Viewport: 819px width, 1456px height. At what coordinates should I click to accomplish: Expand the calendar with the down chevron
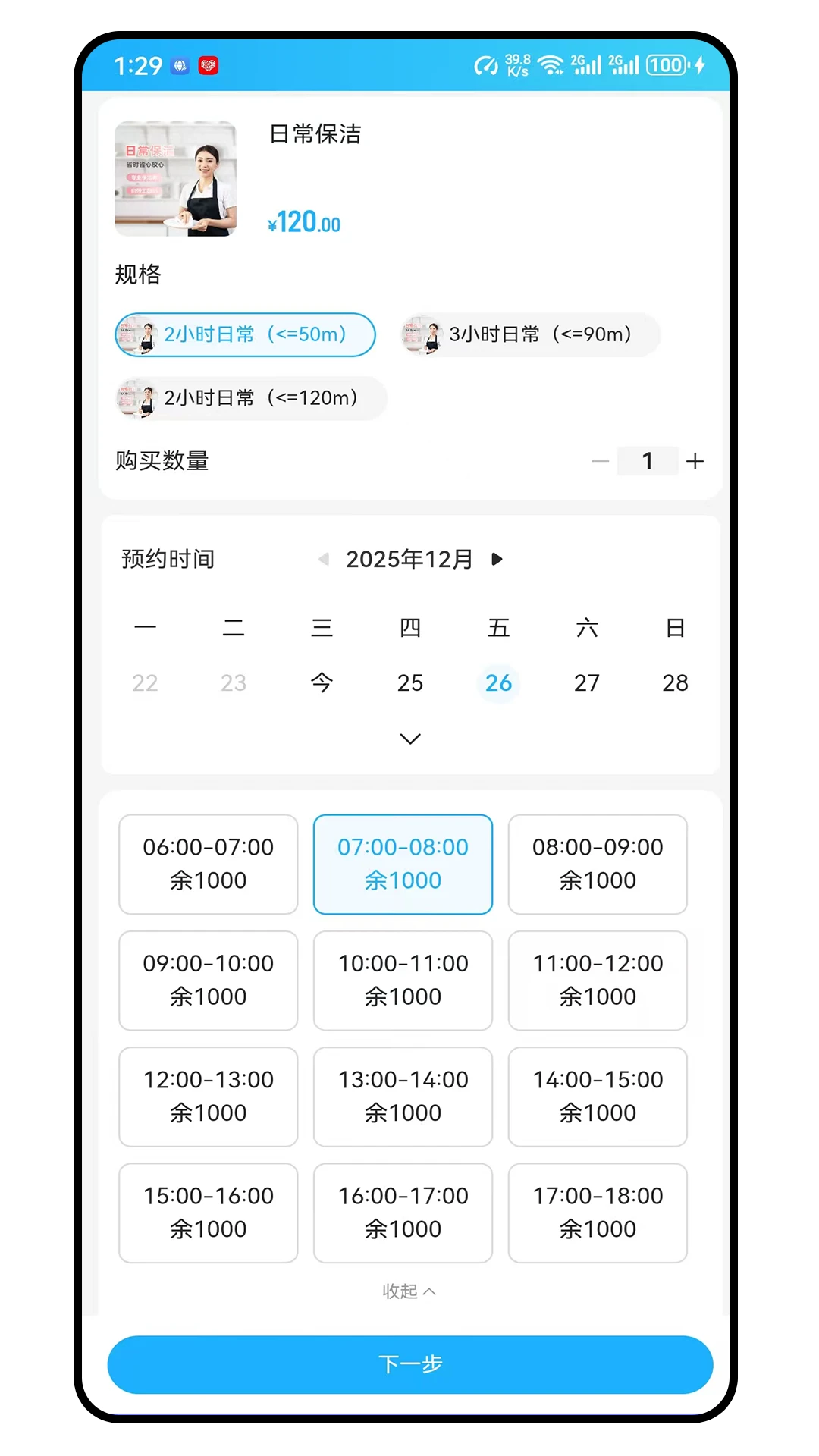pyautogui.click(x=410, y=738)
